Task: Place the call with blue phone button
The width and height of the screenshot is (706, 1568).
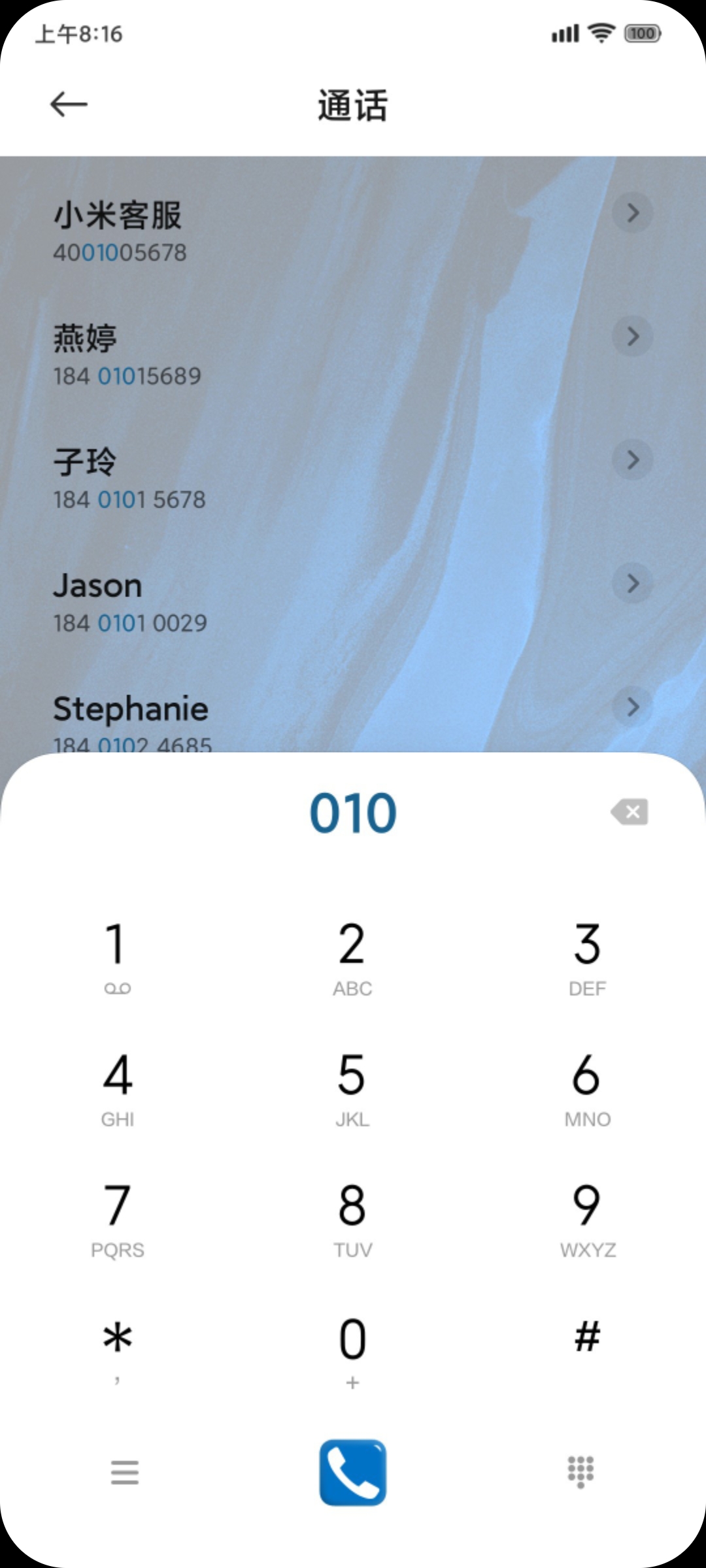Action: click(353, 1473)
